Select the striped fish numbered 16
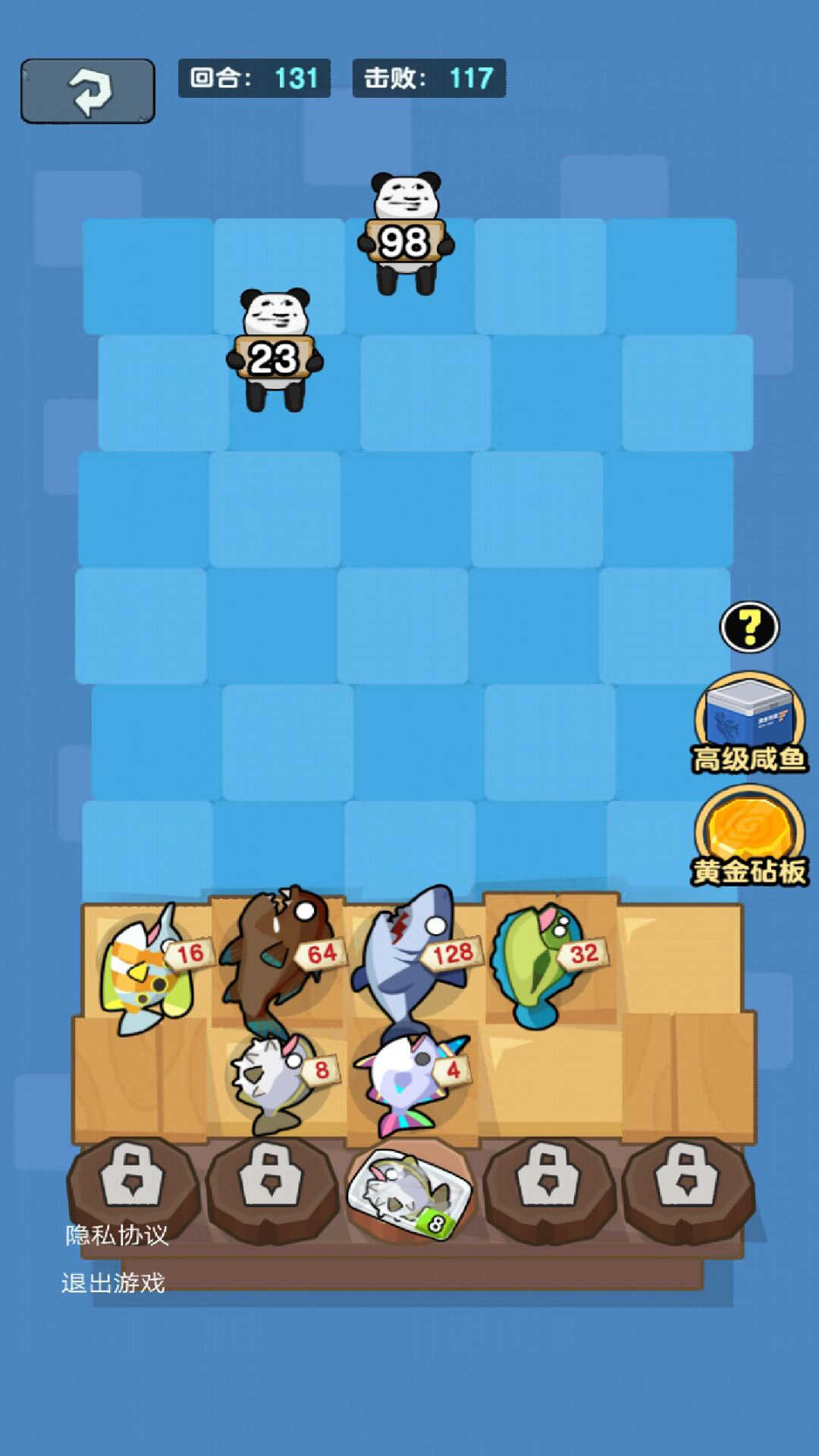 146,967
